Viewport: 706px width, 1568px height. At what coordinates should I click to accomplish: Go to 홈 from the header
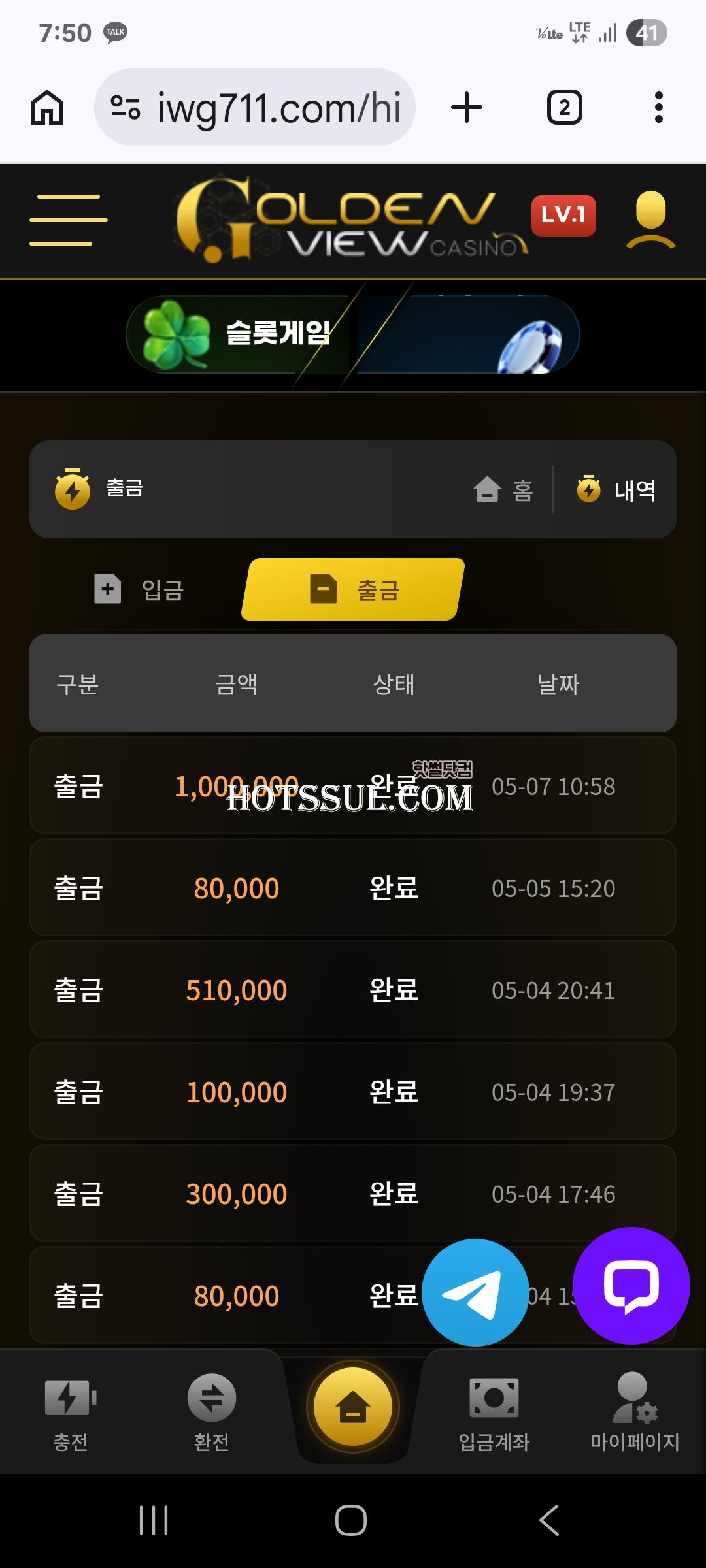[503, 489]
